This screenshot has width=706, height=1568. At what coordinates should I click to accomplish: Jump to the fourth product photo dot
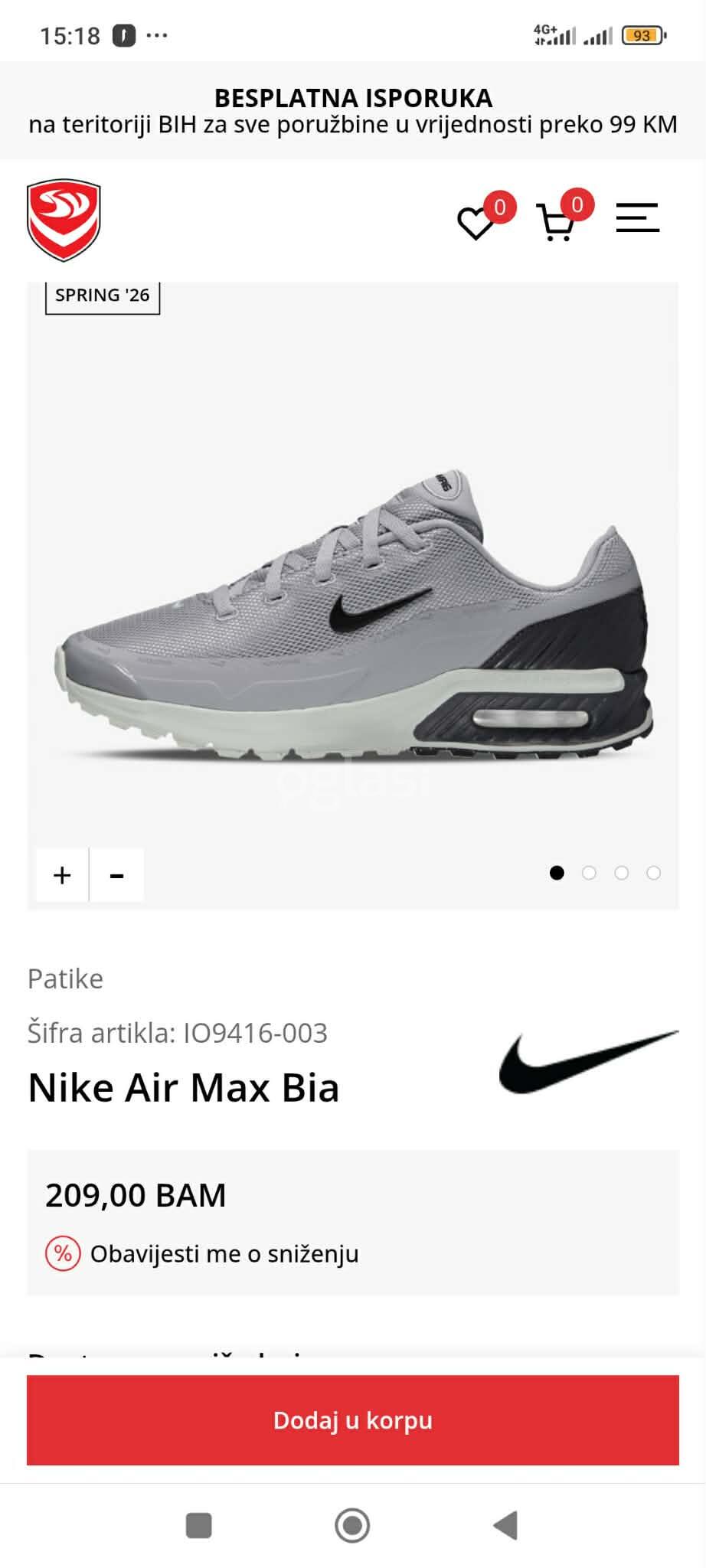(653, 873)
